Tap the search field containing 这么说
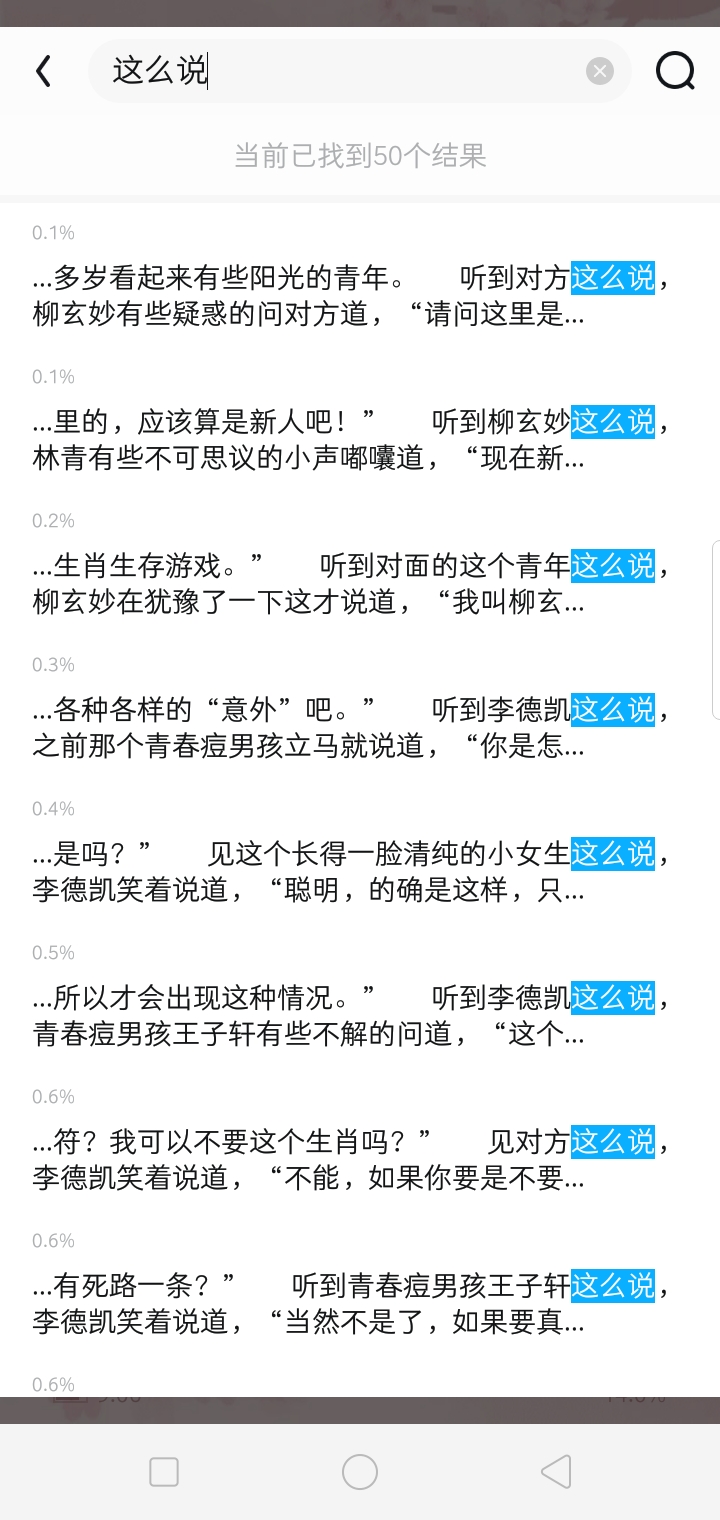Image resolution: width=720 pixels, height=1520 pixels. coord(340,71)
